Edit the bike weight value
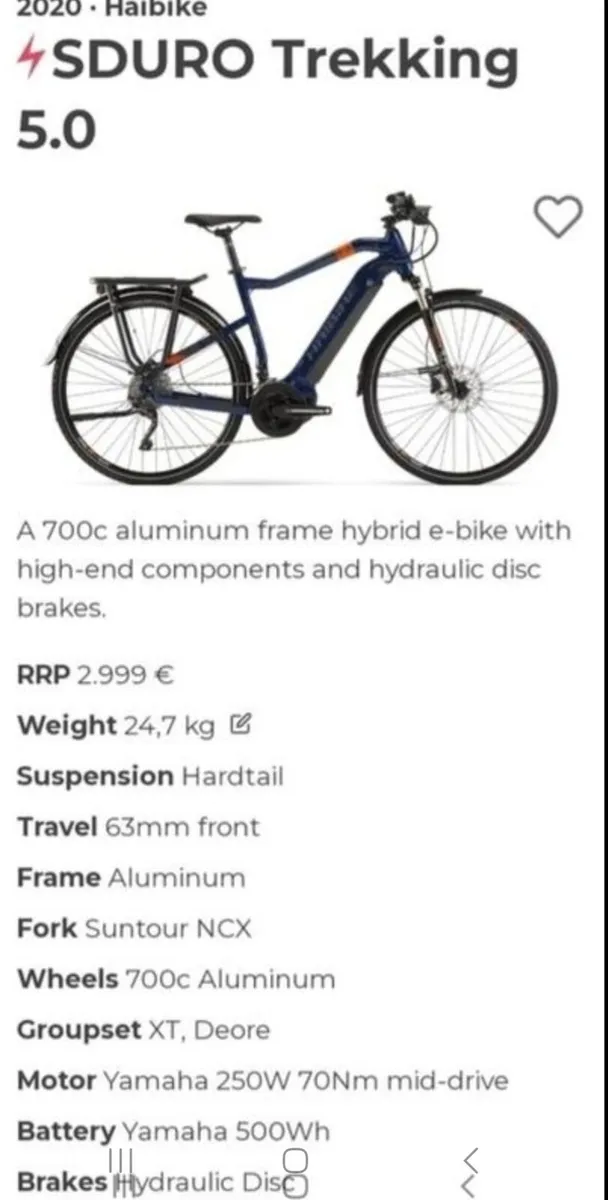The width and height of the screenshot is (608, 1200). pyautogui.click(x=239, y=724)
